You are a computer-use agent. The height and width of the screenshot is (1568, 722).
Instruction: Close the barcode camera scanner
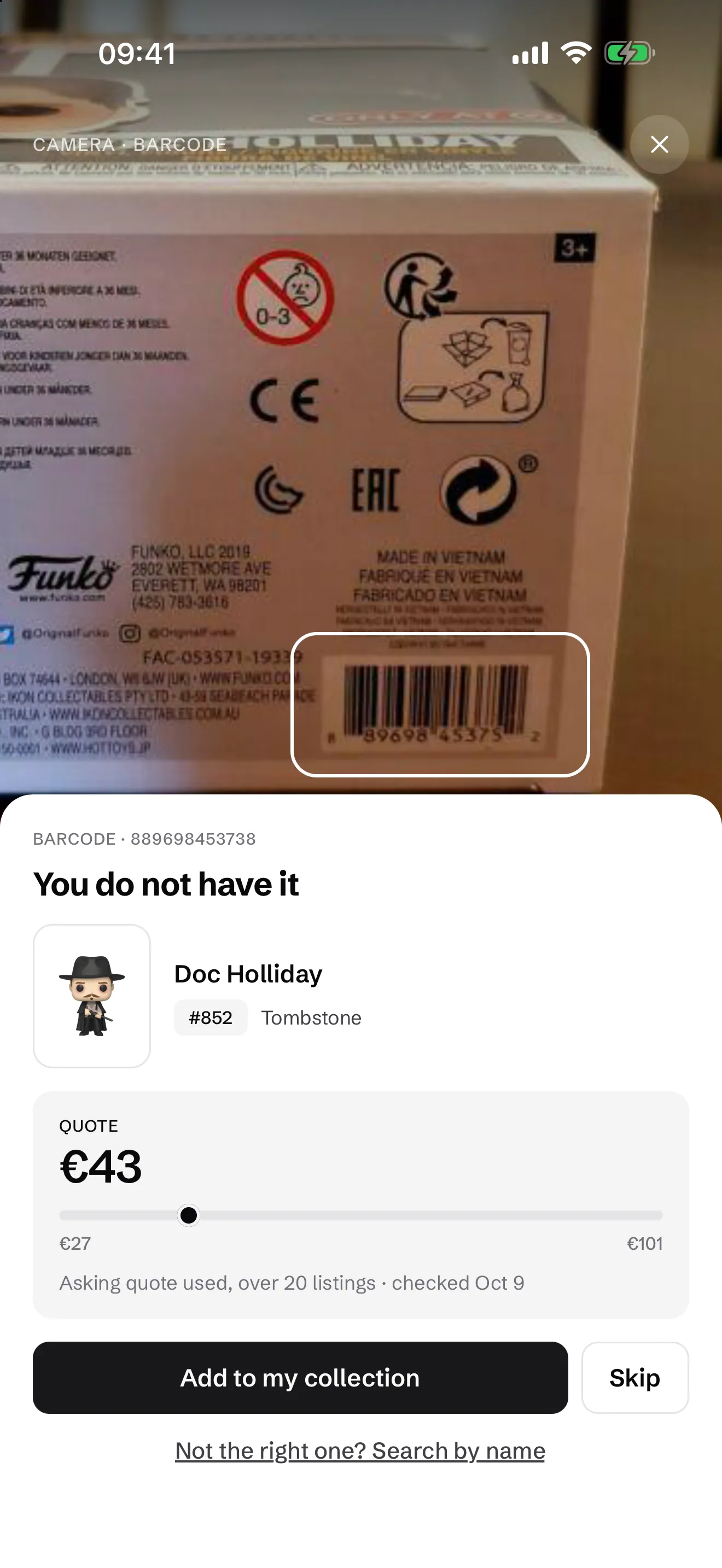pos(659,144)
